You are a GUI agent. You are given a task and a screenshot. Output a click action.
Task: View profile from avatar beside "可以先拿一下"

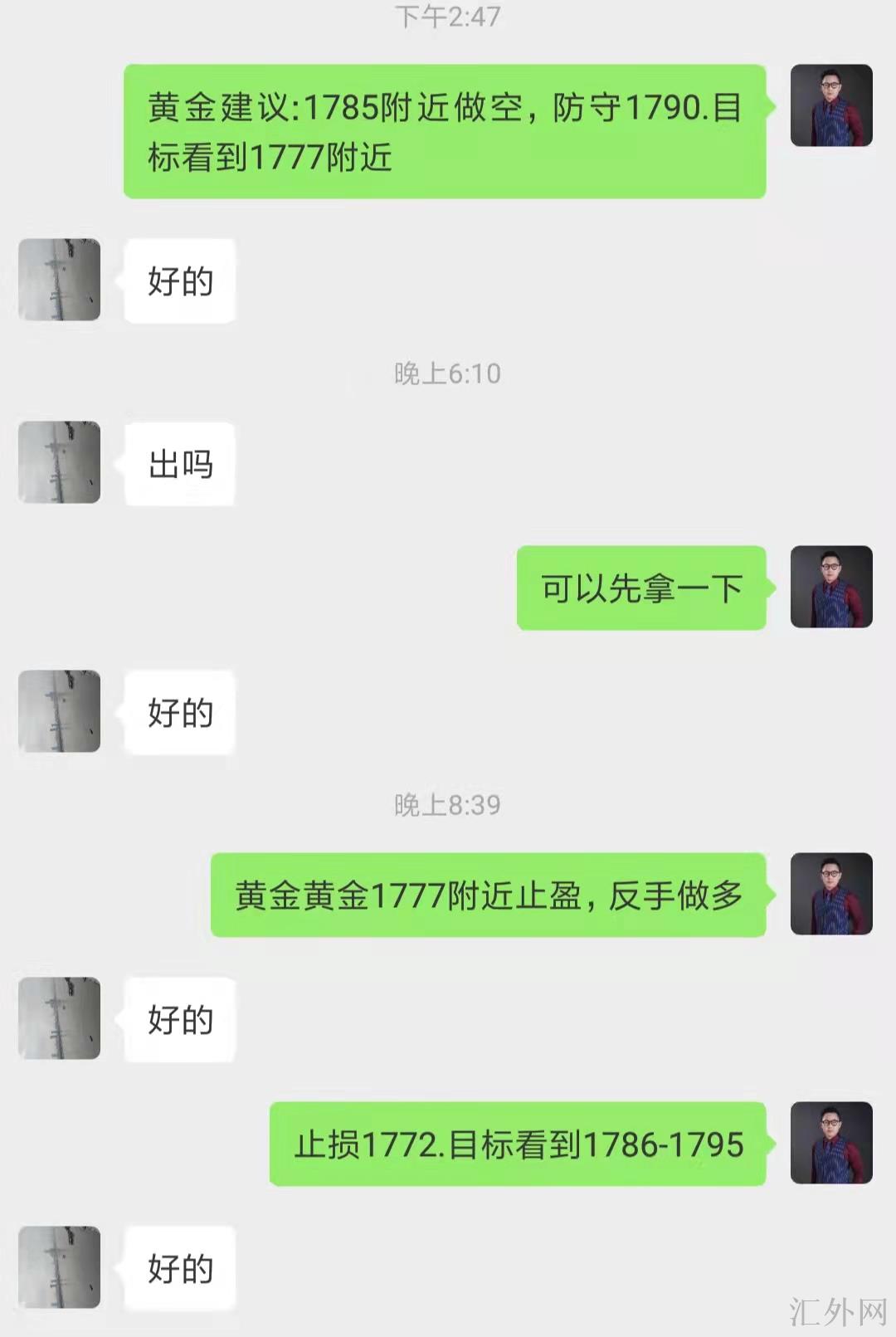point(831,587)
